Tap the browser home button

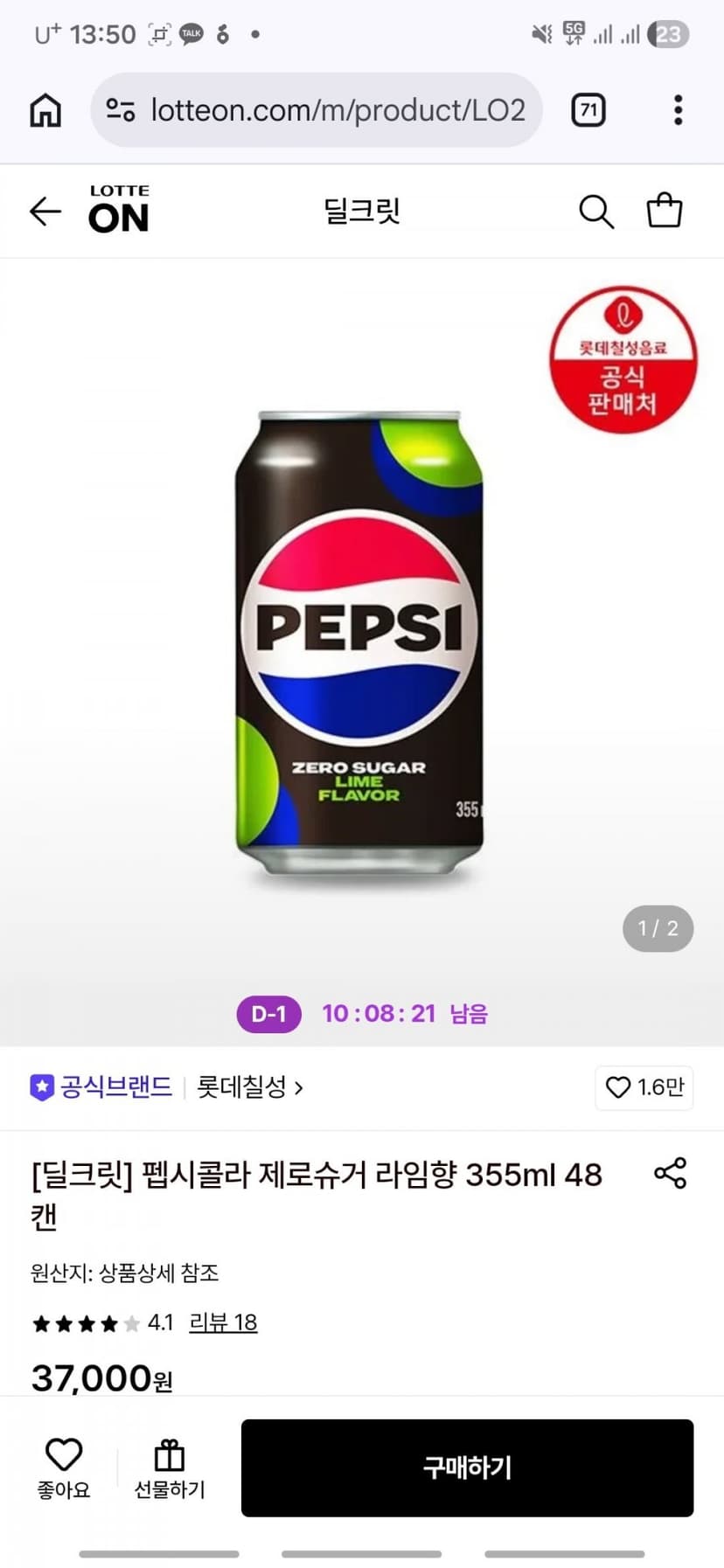tap(45, 110)
